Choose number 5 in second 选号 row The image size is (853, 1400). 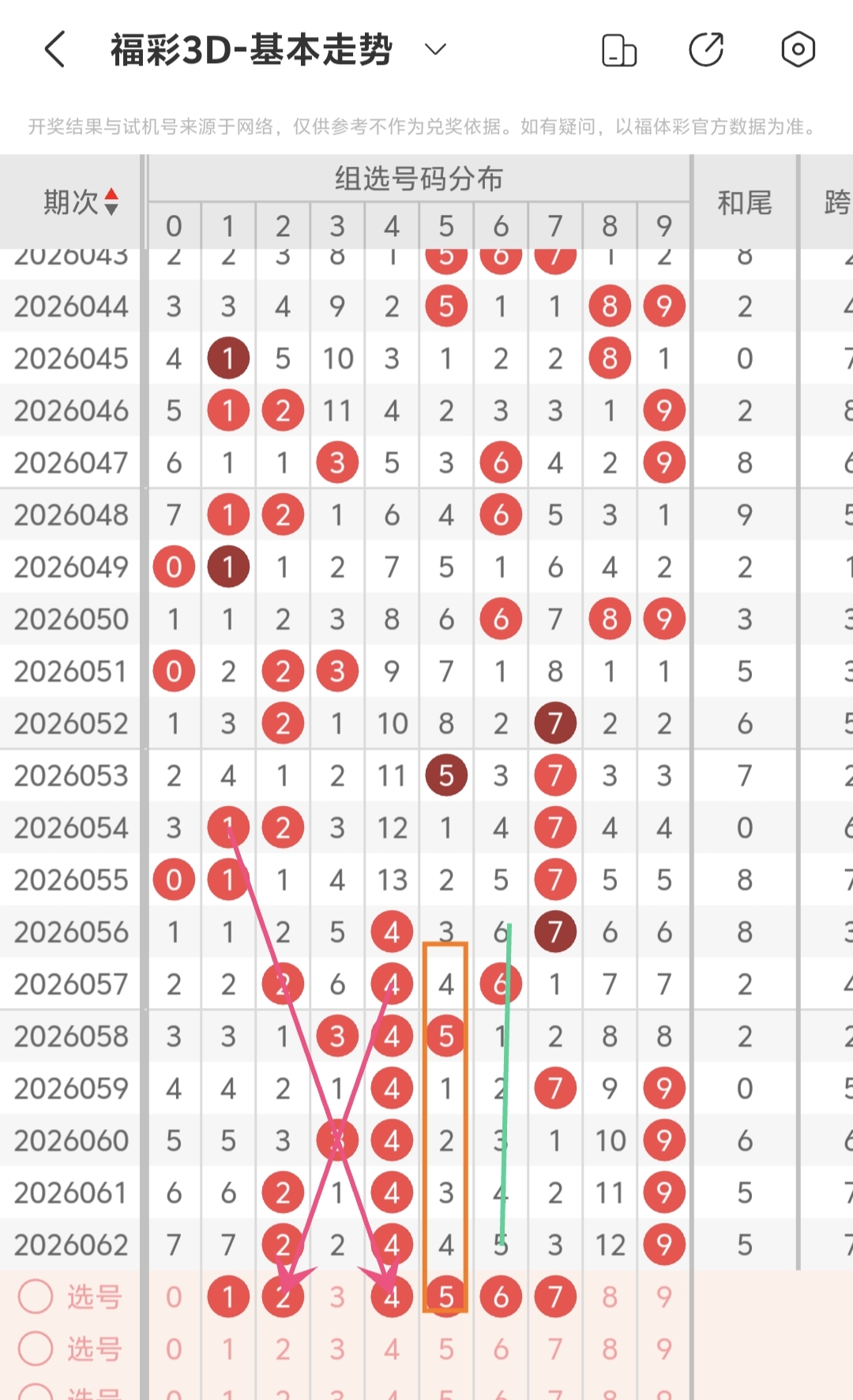pyautogui.click(x=446, y=1349)
